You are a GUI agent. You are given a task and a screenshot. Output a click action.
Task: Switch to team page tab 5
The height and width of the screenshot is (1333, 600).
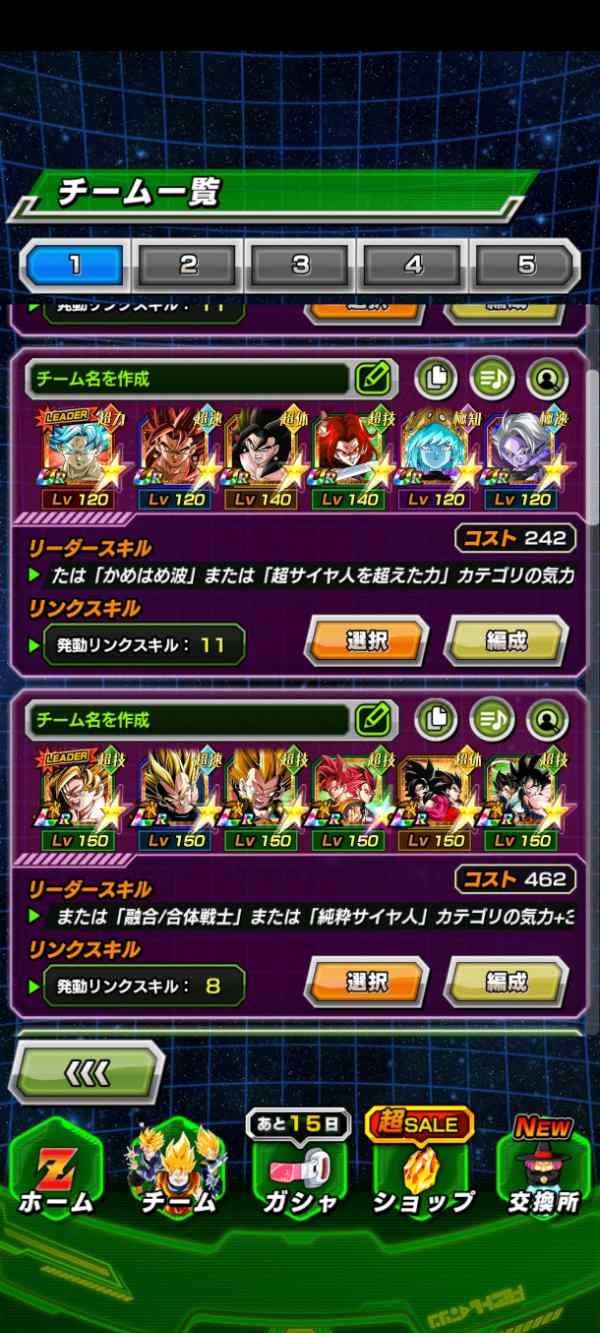click(x=525, y=266)
